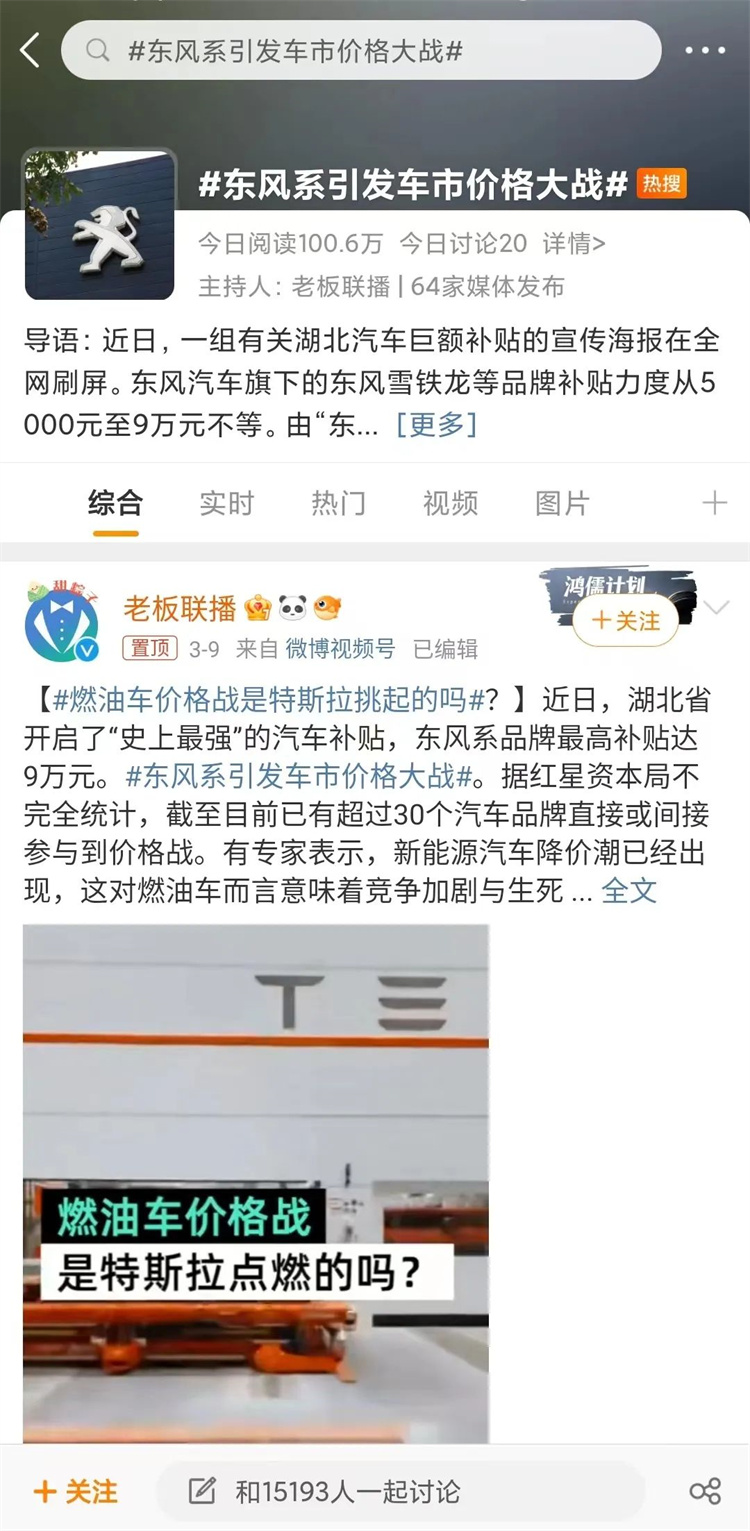
Task: Tap the plus icon beside the tabs
Action: pos(714,503)
